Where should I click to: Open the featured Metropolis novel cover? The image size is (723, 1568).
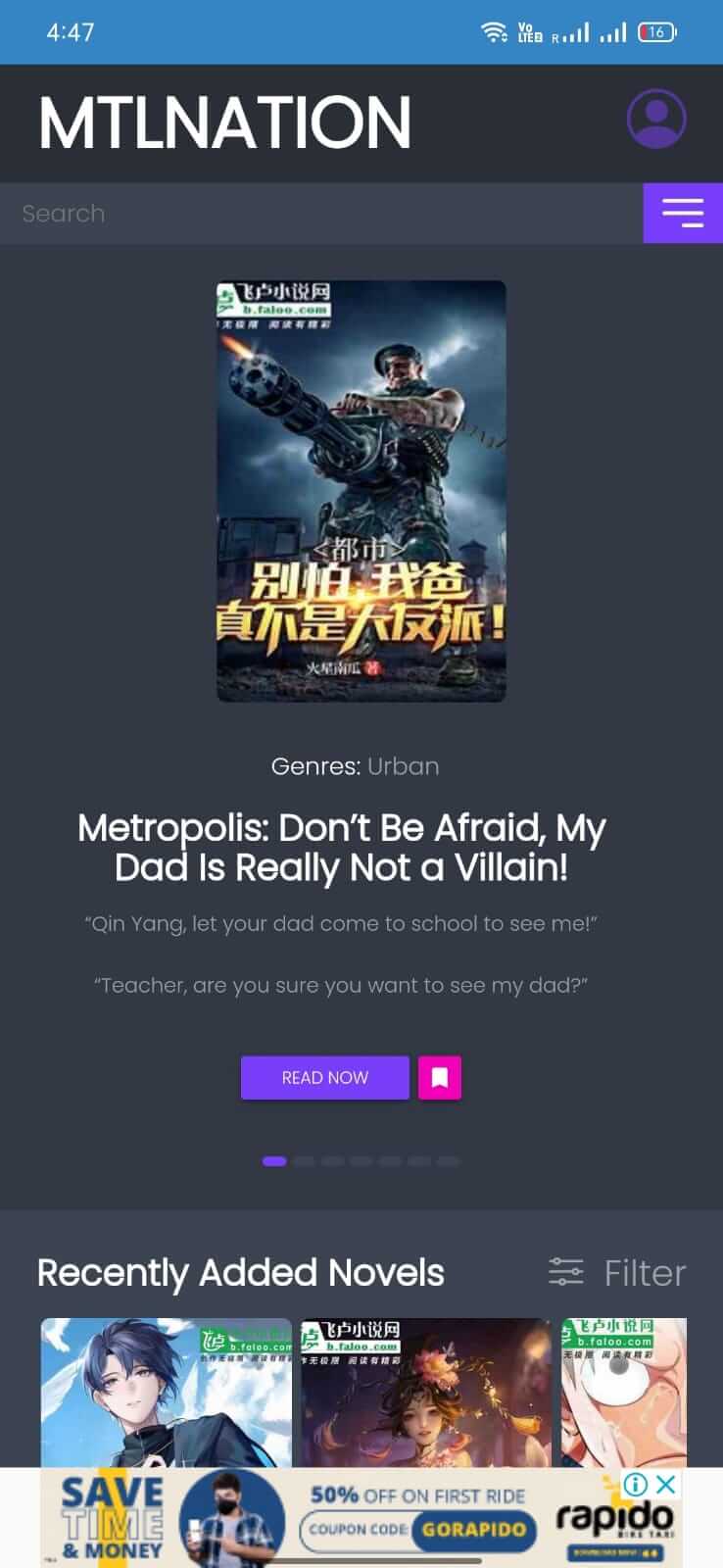pos(361,491)
